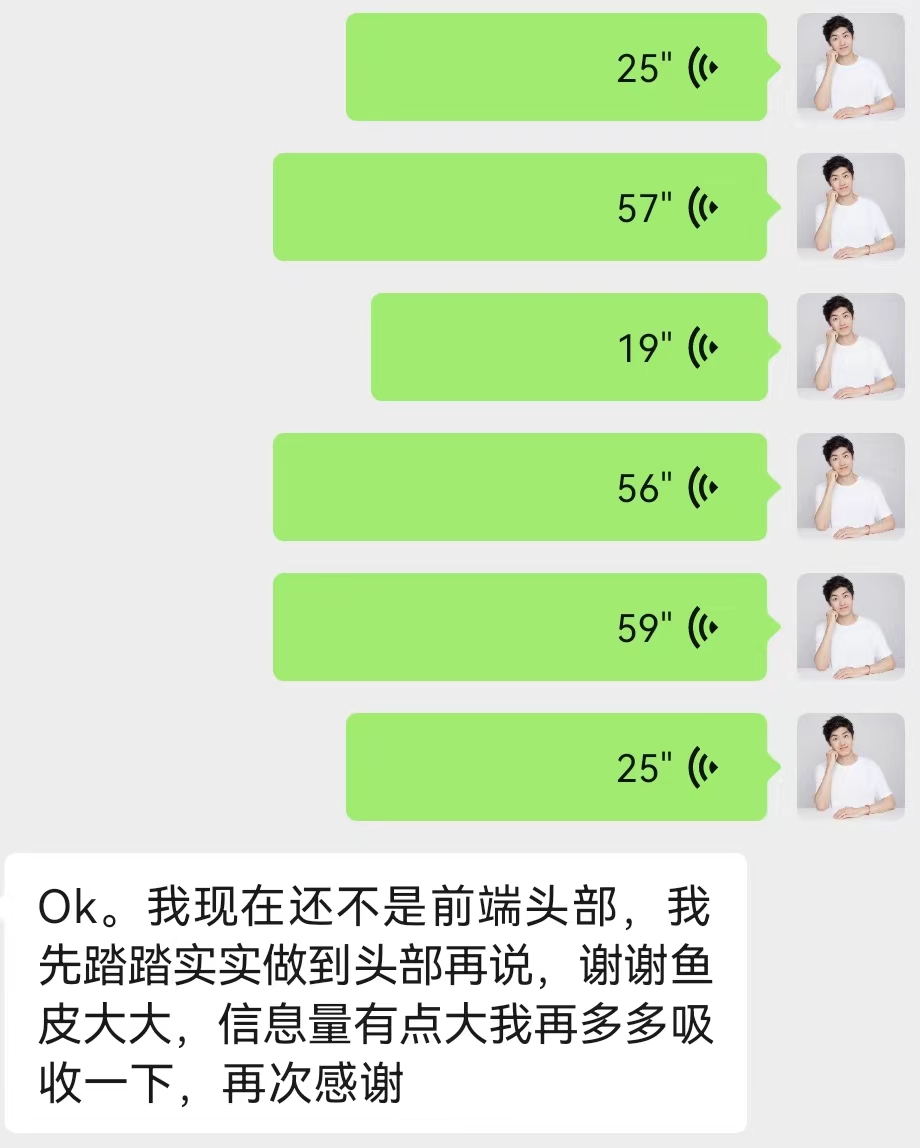Play the 57" voice message

(x=520, y=207)
